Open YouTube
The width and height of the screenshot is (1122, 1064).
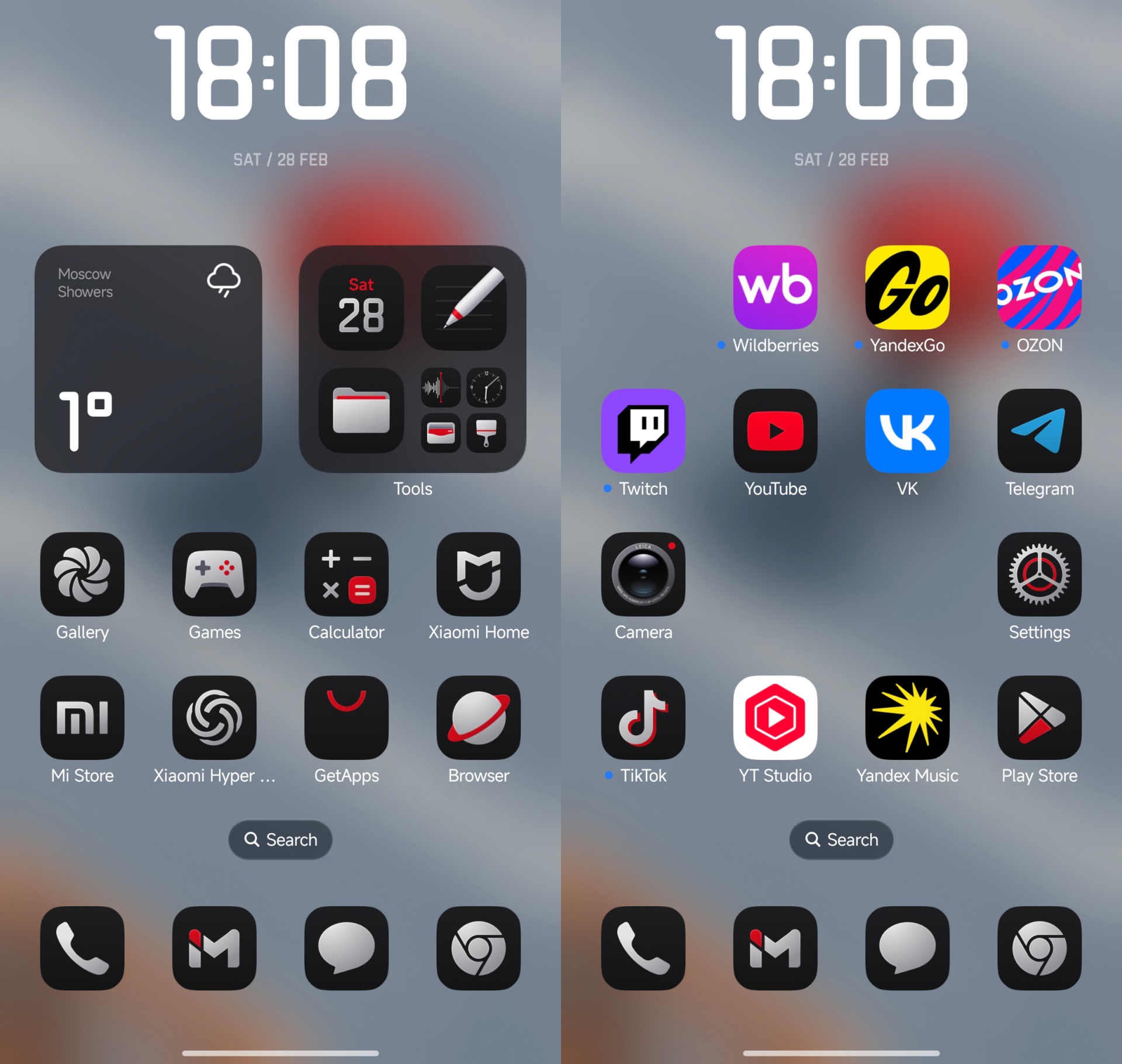775,430
